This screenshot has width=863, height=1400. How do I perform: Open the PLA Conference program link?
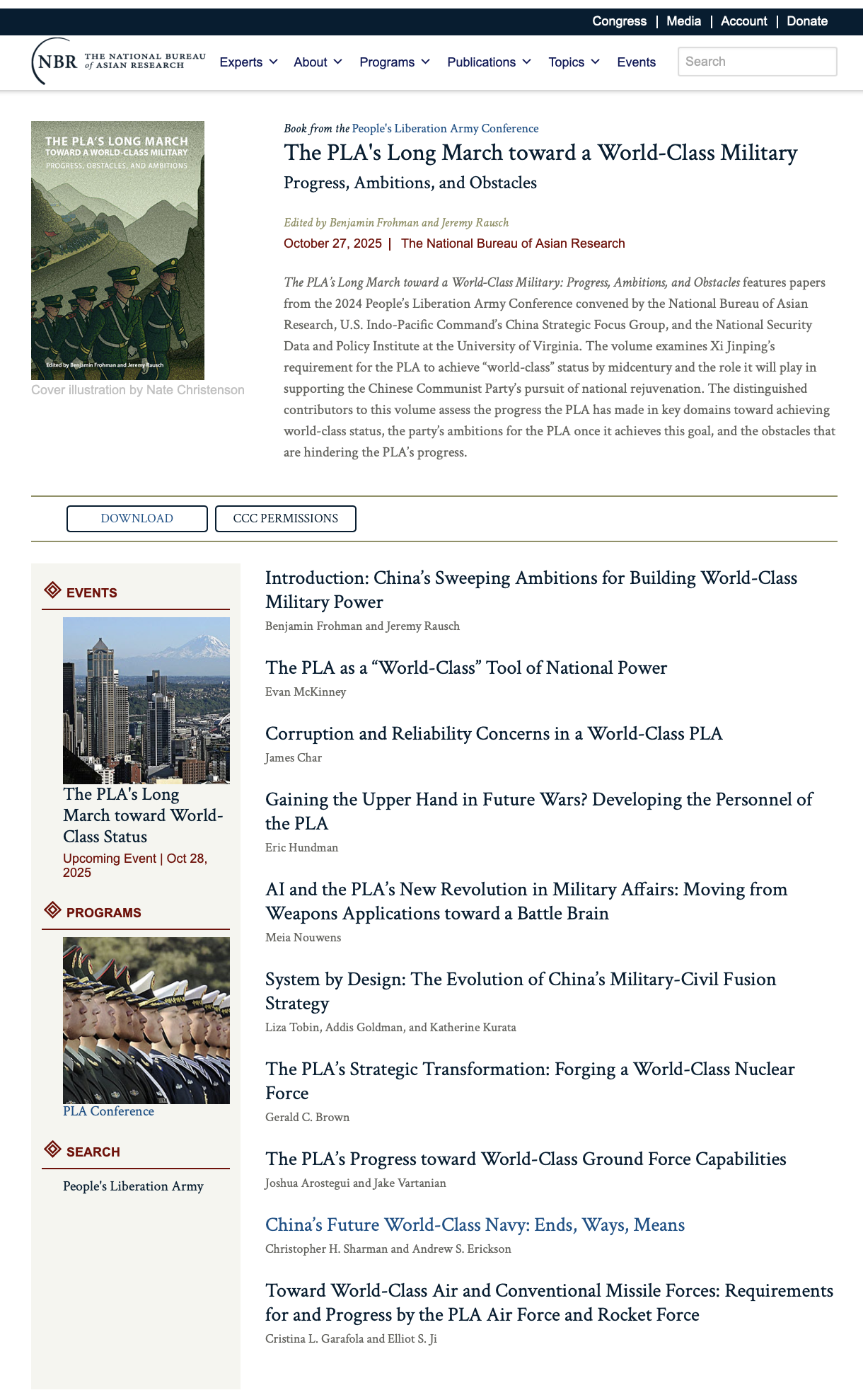coord(108,1111)
